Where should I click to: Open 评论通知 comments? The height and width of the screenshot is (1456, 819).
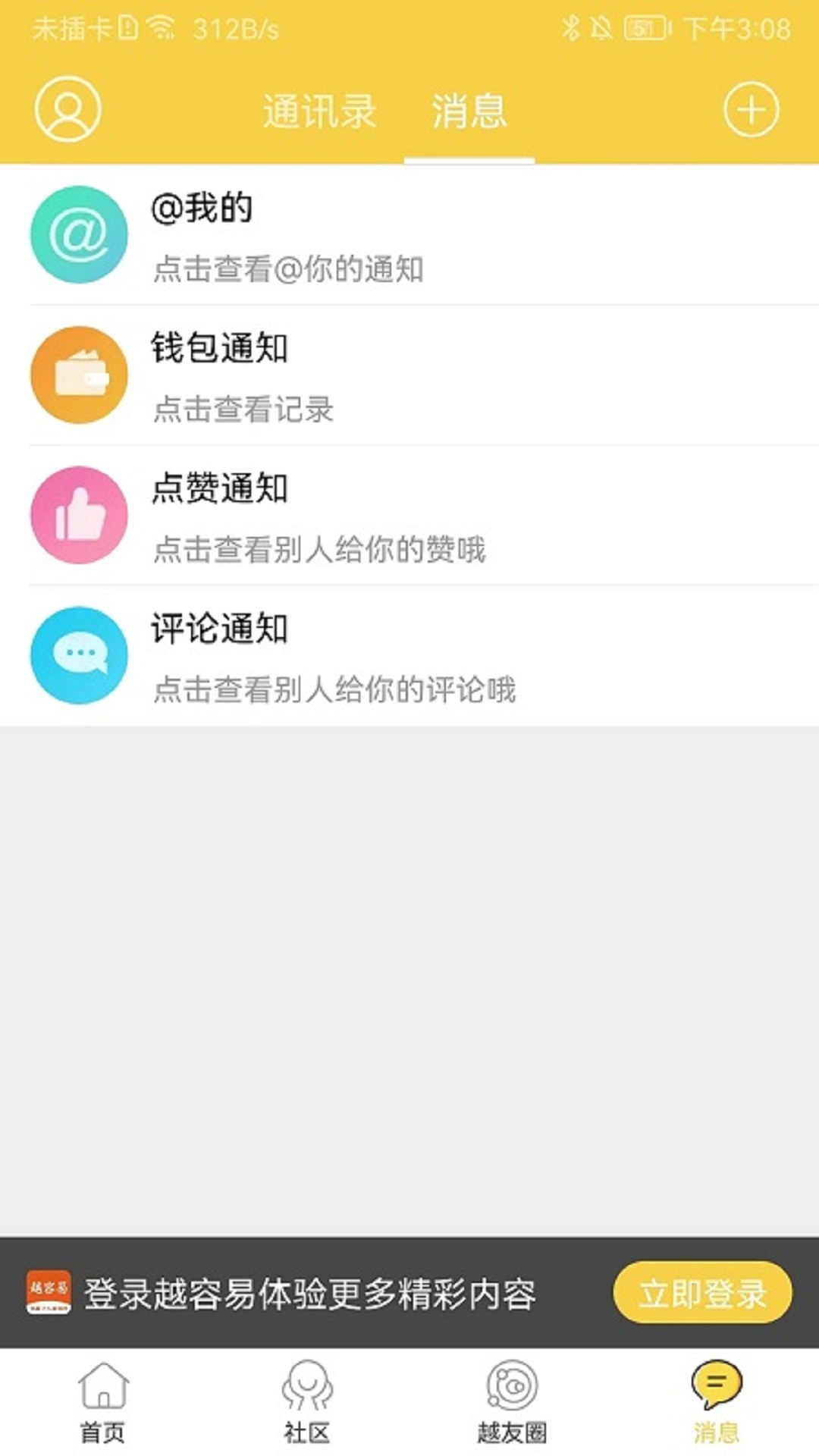[409, 656]
